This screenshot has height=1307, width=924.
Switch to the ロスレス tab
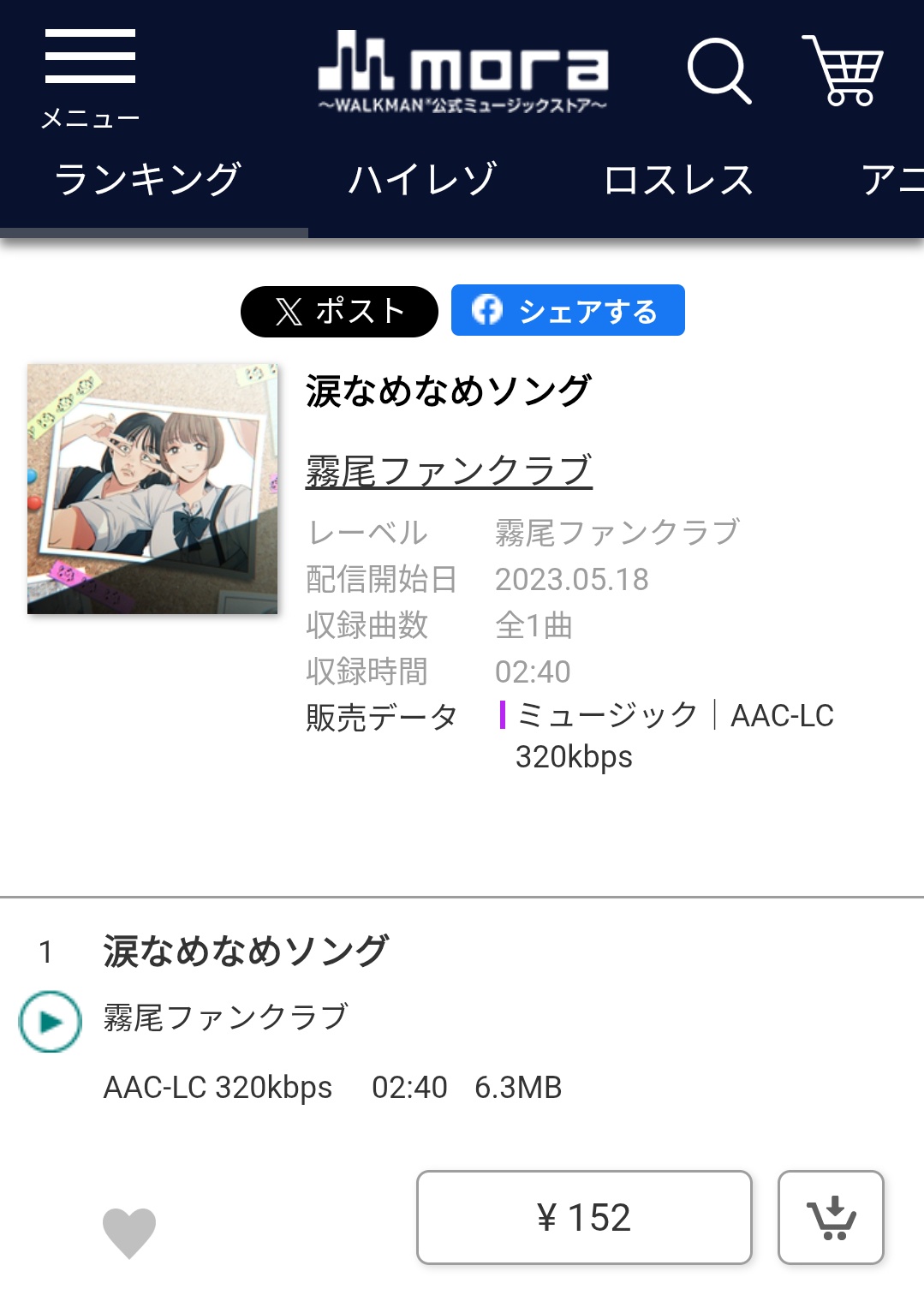[x=678, y=181]
